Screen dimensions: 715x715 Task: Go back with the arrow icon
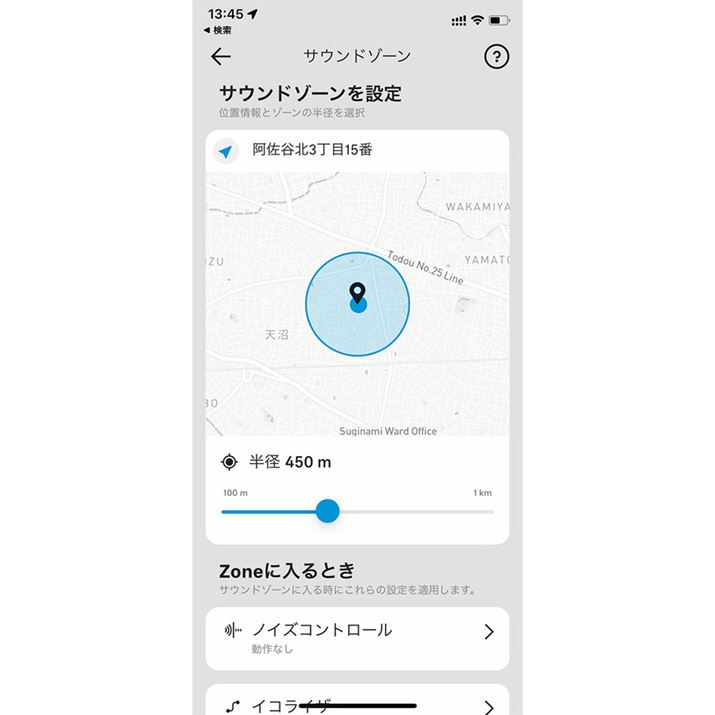point(221,56)
